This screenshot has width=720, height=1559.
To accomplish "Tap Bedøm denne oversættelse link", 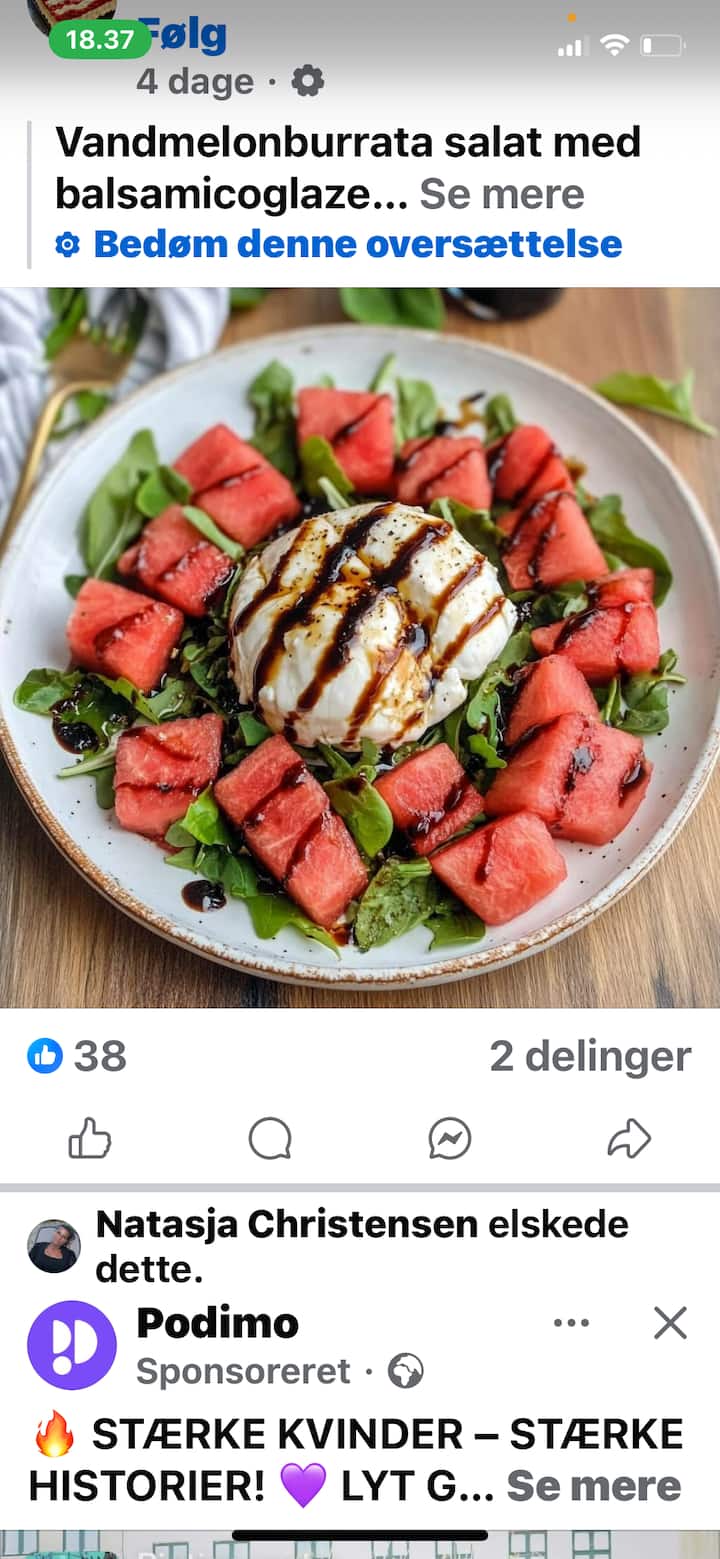I will (x=357, y=244).
